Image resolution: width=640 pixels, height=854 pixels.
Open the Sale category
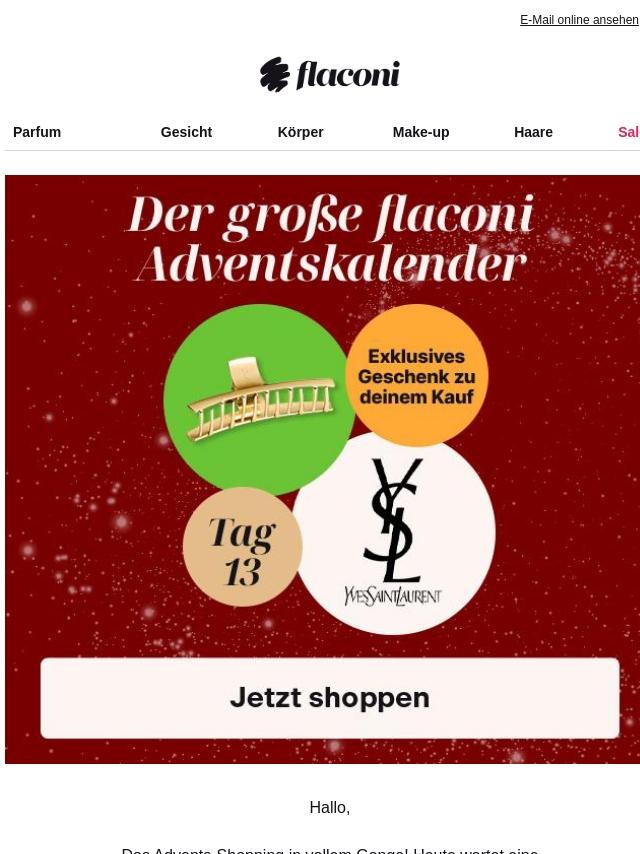[628, 132]
